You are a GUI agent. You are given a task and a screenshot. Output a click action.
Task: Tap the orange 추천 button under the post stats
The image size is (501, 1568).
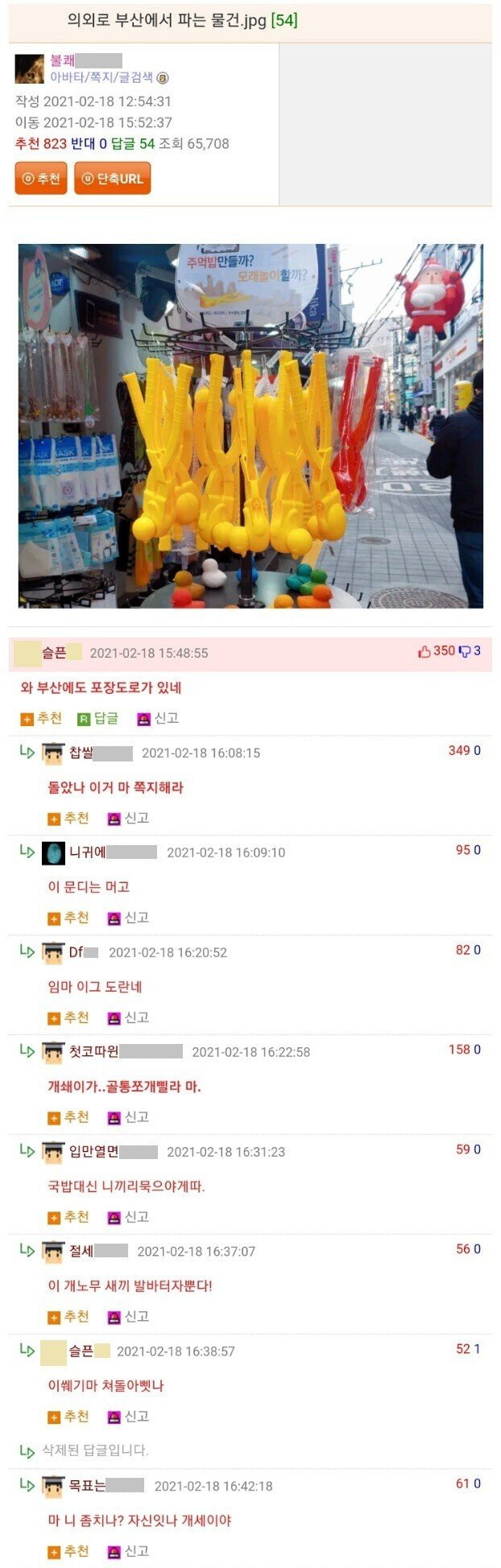[40, 179]
